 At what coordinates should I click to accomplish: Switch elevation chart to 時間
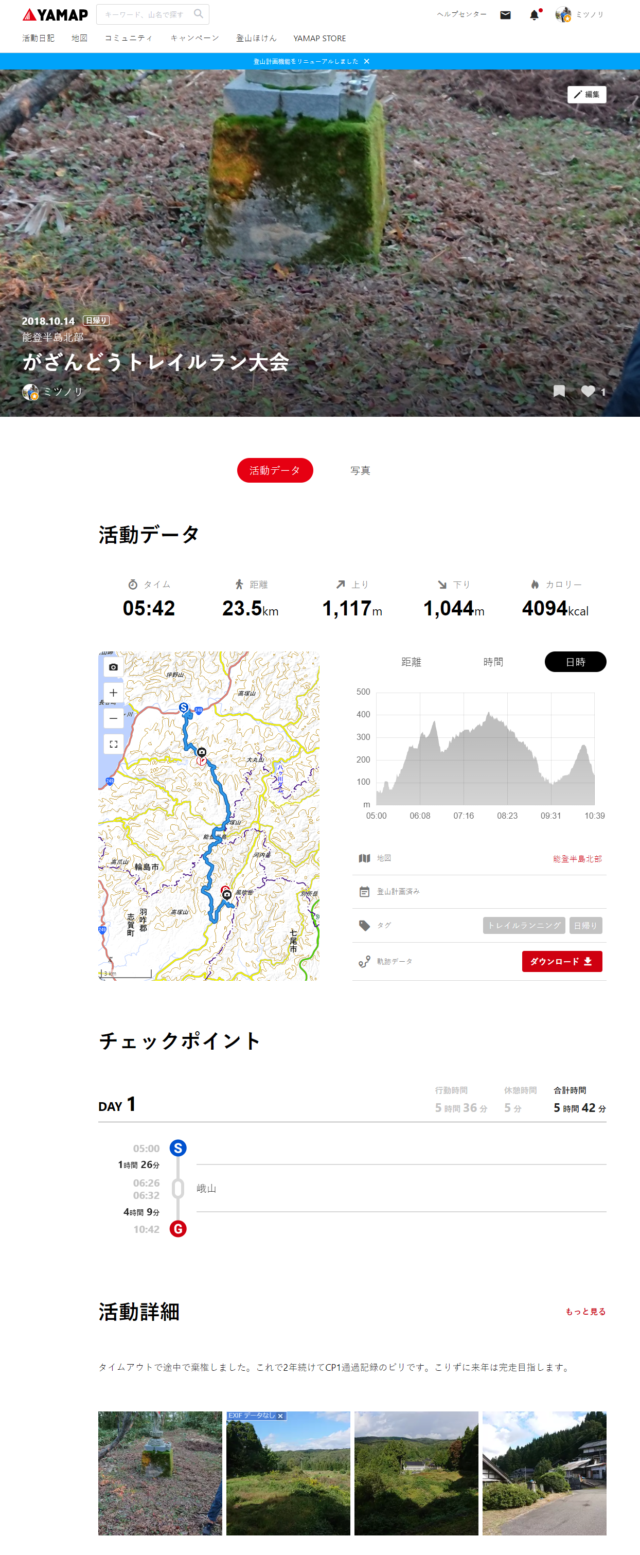pos(493,662)
